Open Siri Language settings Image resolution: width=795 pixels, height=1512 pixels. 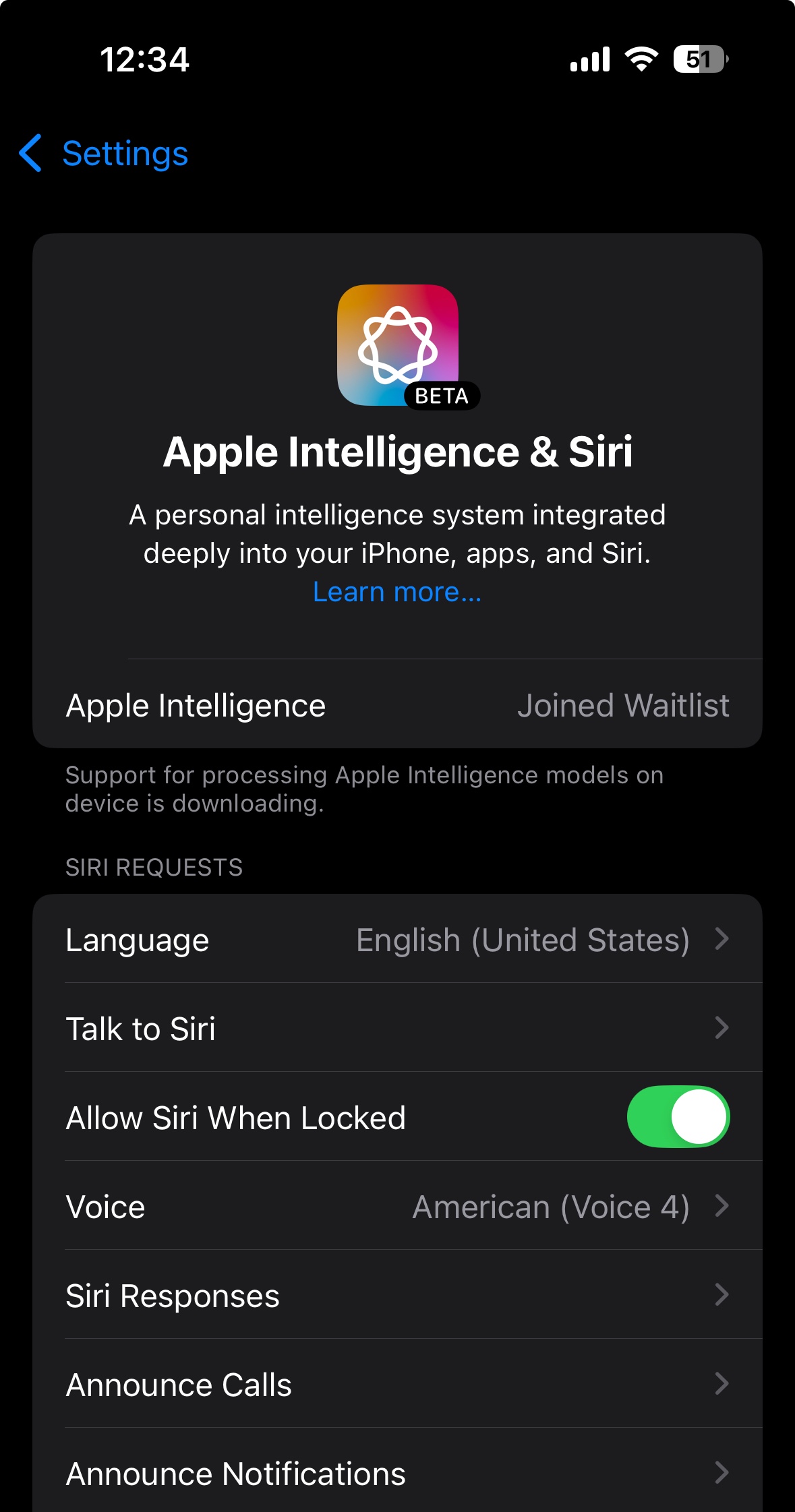pyautogui.click(x=397, y=940)
